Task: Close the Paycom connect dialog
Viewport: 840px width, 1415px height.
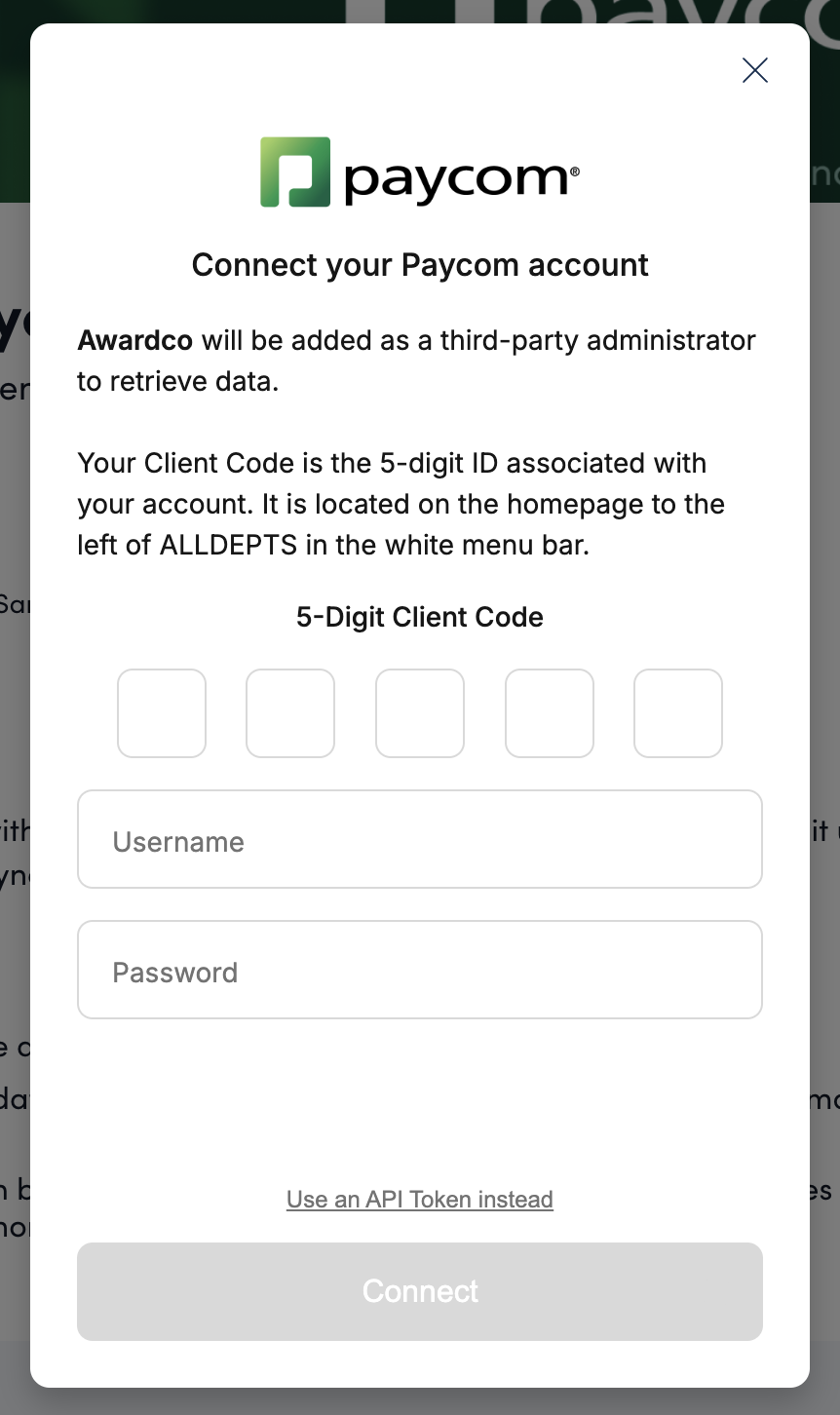Action: pyautogui.click(x=755, y=70)
